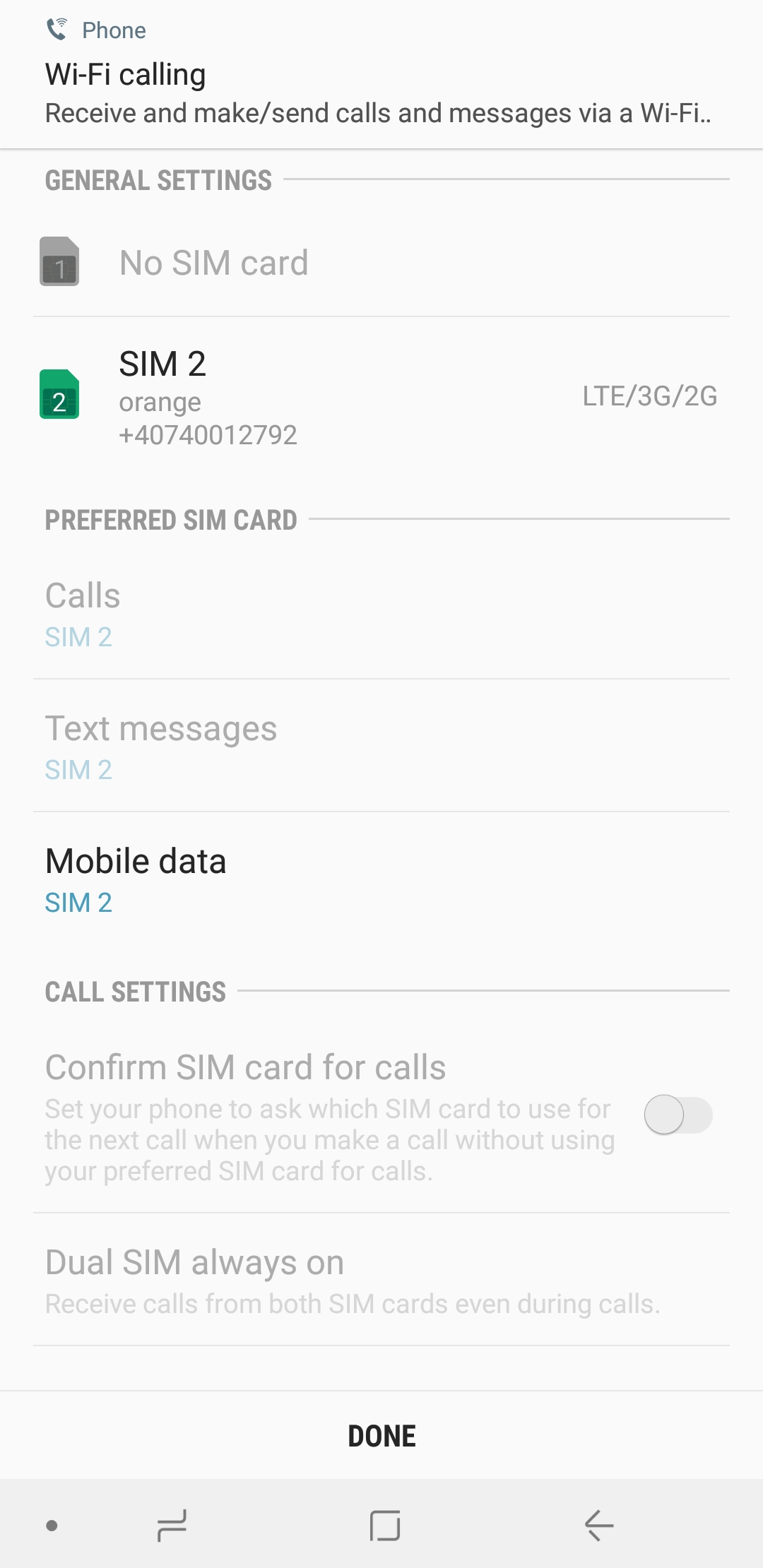Open Text messages preferred SIM option
Screen dimensions: 763x1568
coord(381,746)
